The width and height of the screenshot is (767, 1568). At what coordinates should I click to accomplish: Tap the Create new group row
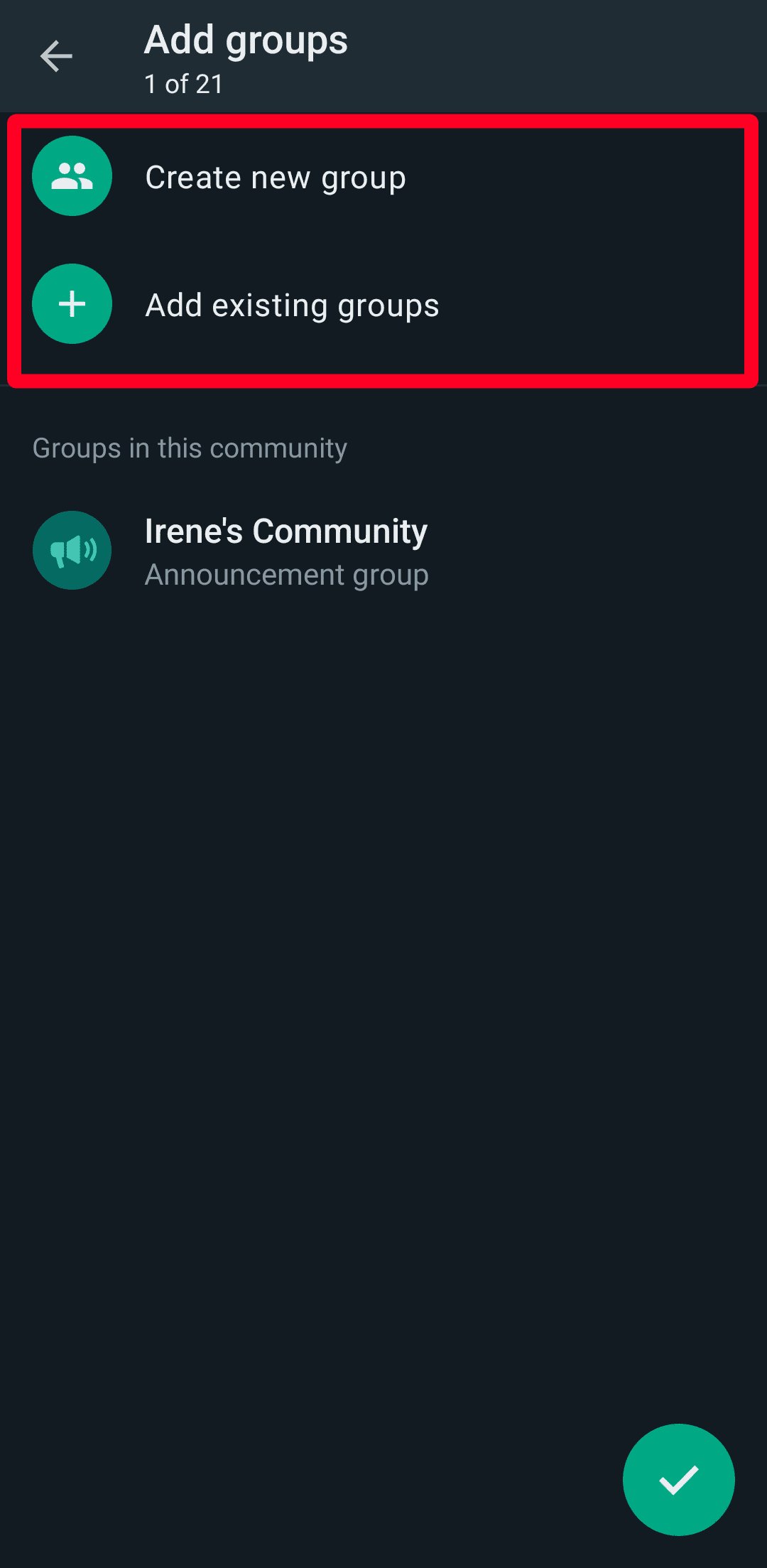pyautogui.click(x=383, y=177)
